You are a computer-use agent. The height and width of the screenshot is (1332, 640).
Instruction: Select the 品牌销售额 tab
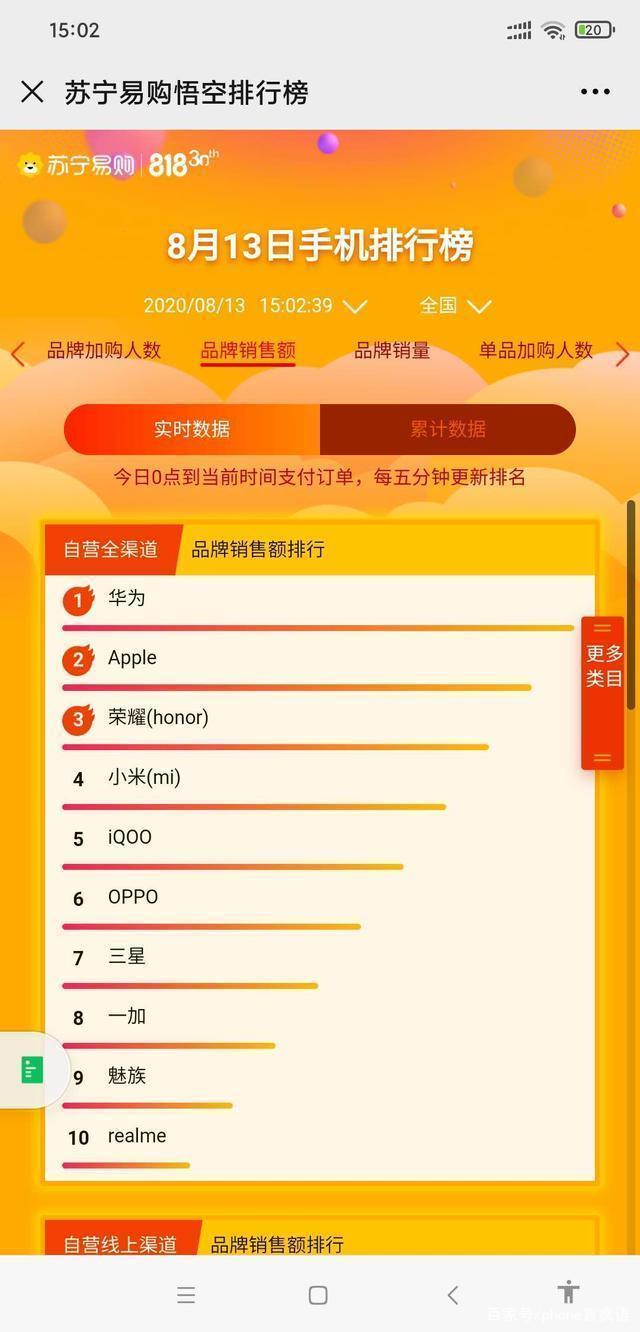pyautogui.click(x=248, y=351)
